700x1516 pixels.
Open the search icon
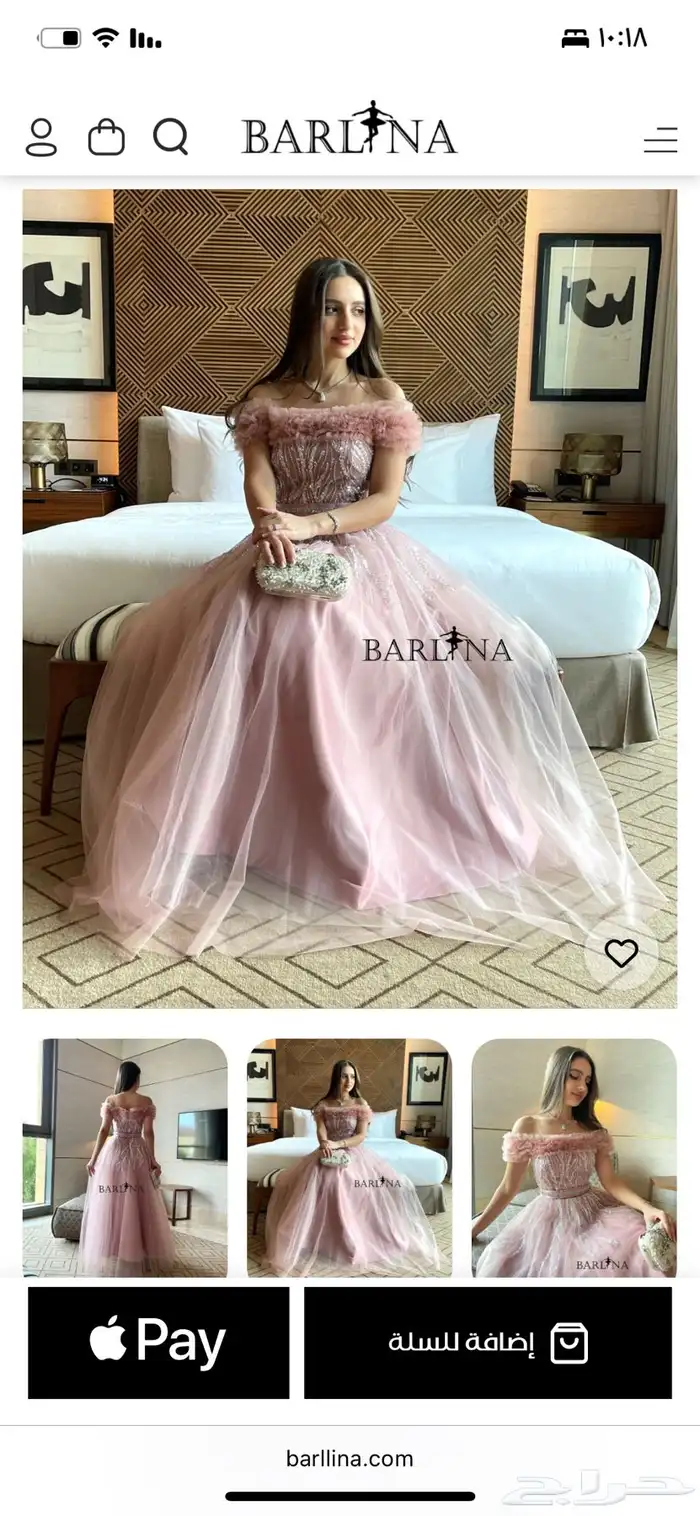point(171,137)
